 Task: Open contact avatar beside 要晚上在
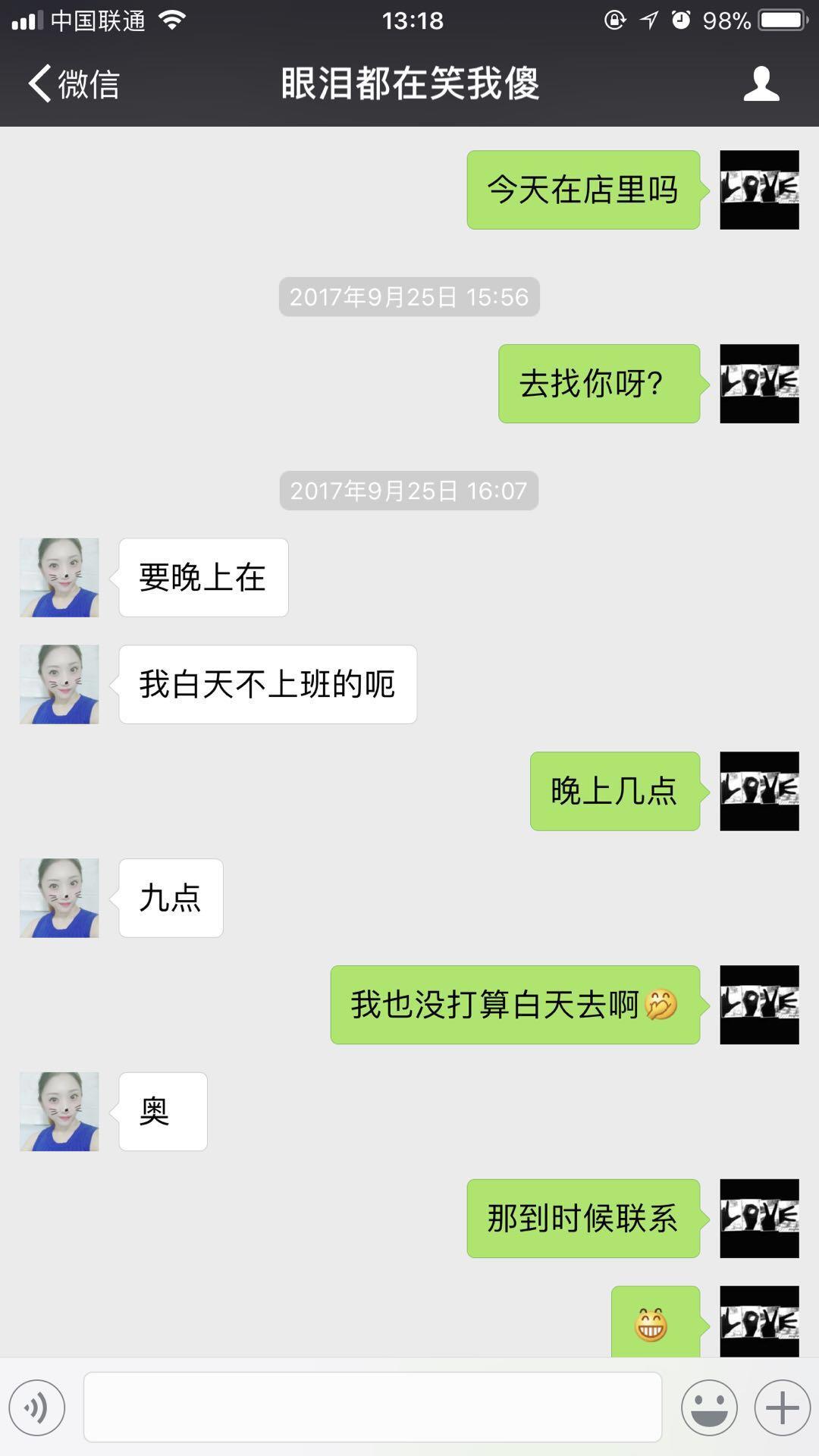pyautogui.click(x=59, y=578)
